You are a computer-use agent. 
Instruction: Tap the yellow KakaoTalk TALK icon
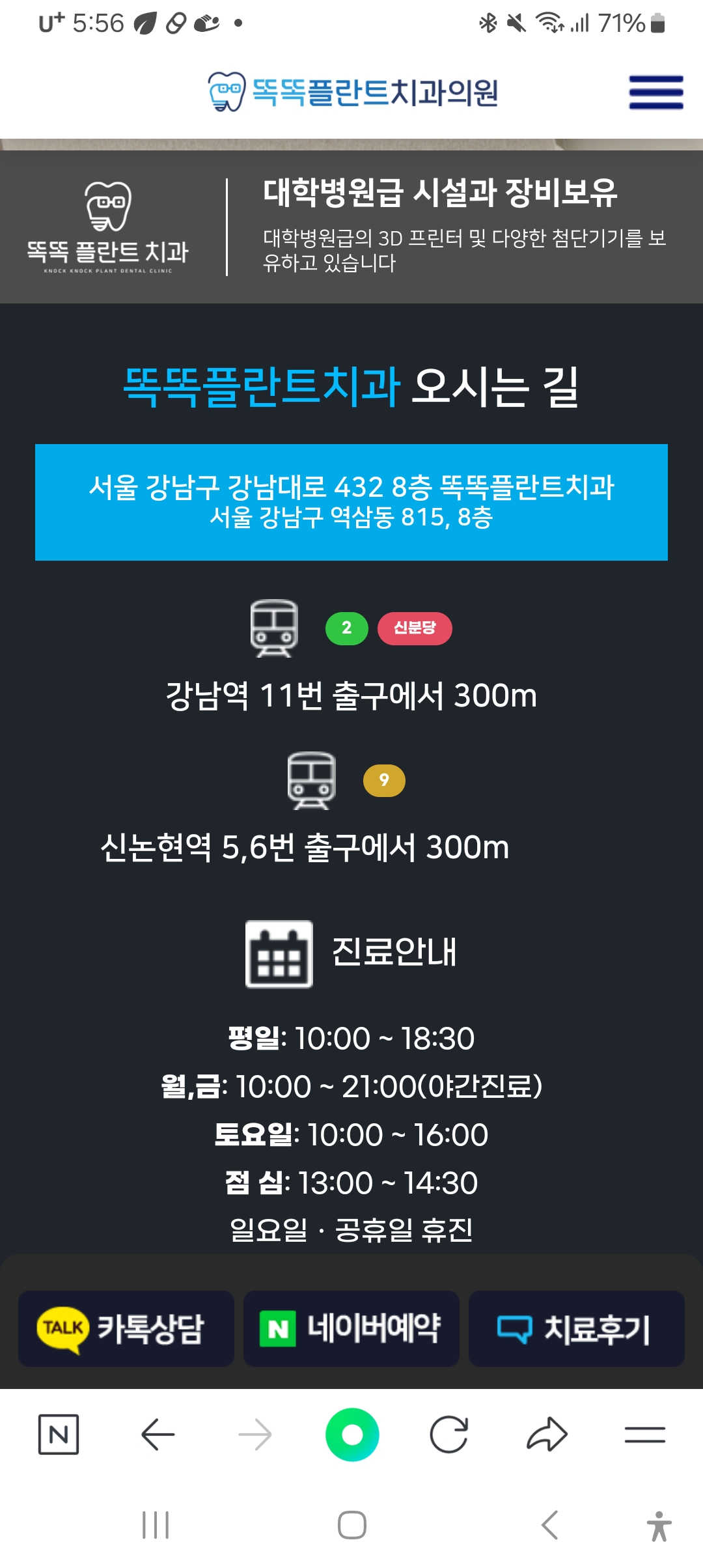coord(61,1327)
